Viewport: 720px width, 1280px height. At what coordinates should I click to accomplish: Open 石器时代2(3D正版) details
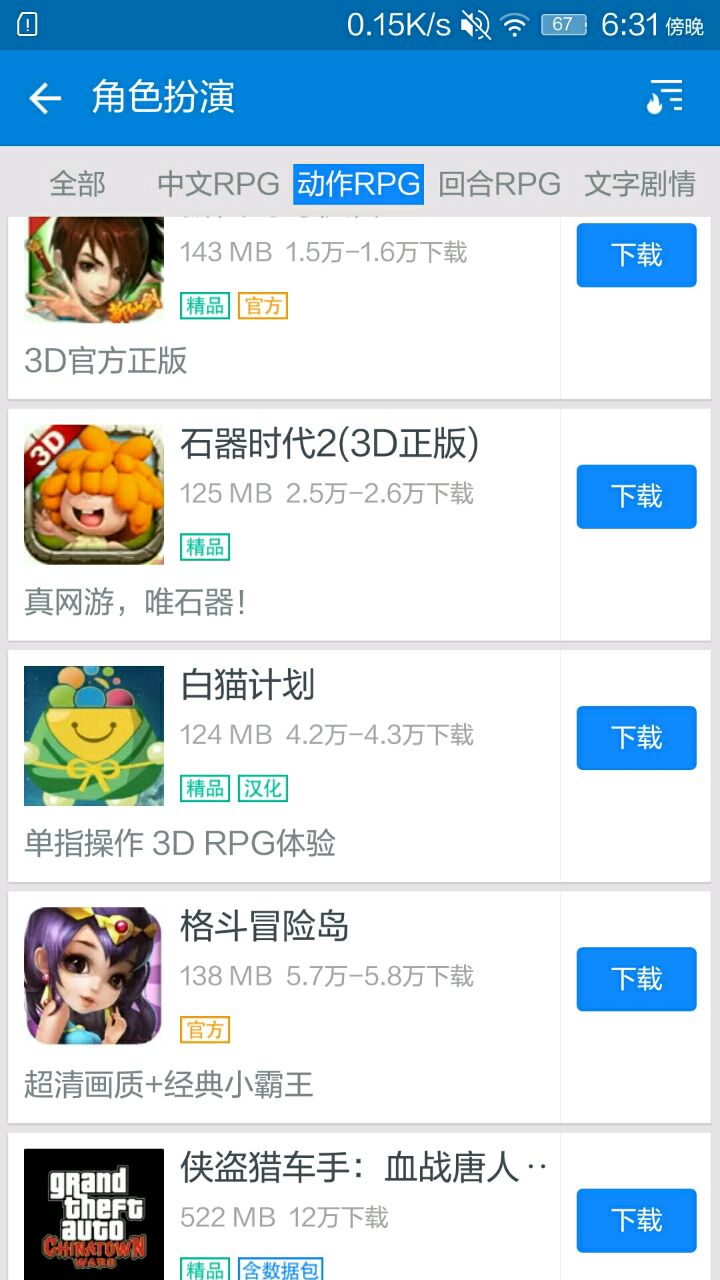click(x=329, y=445)
